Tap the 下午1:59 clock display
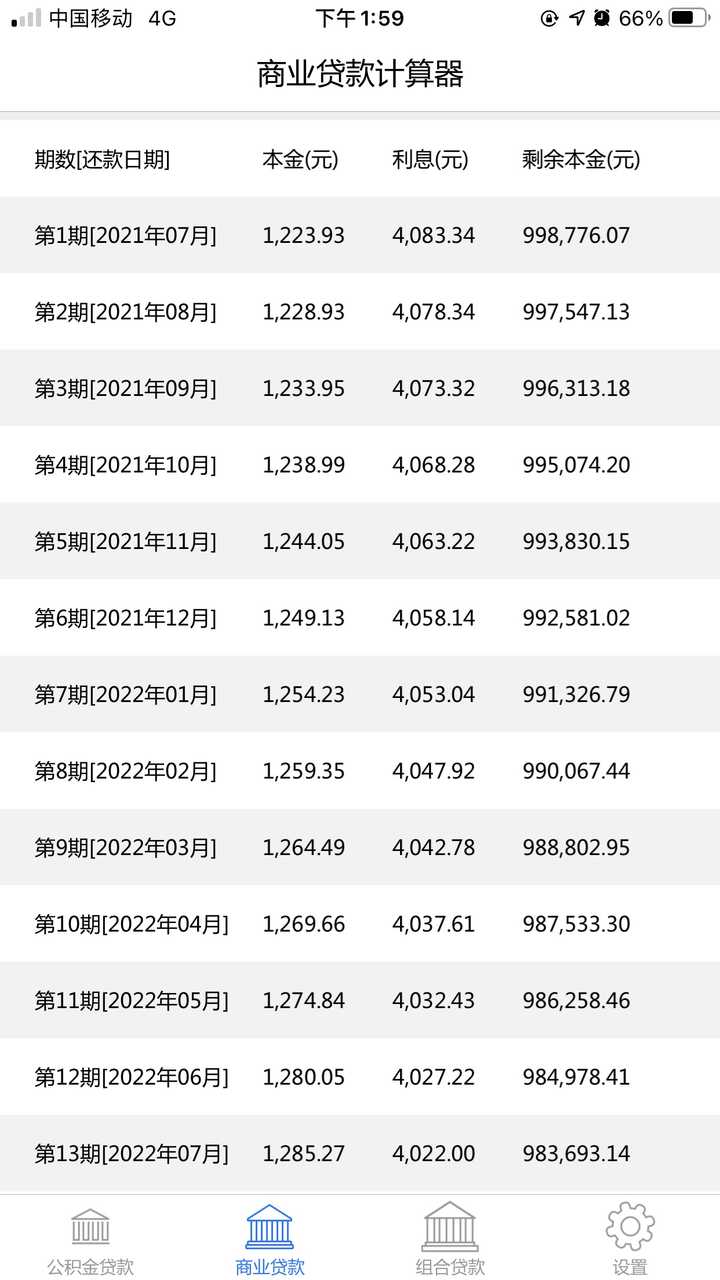The height and width of the screenshot is (1280, 720). (x=360, y=17)
